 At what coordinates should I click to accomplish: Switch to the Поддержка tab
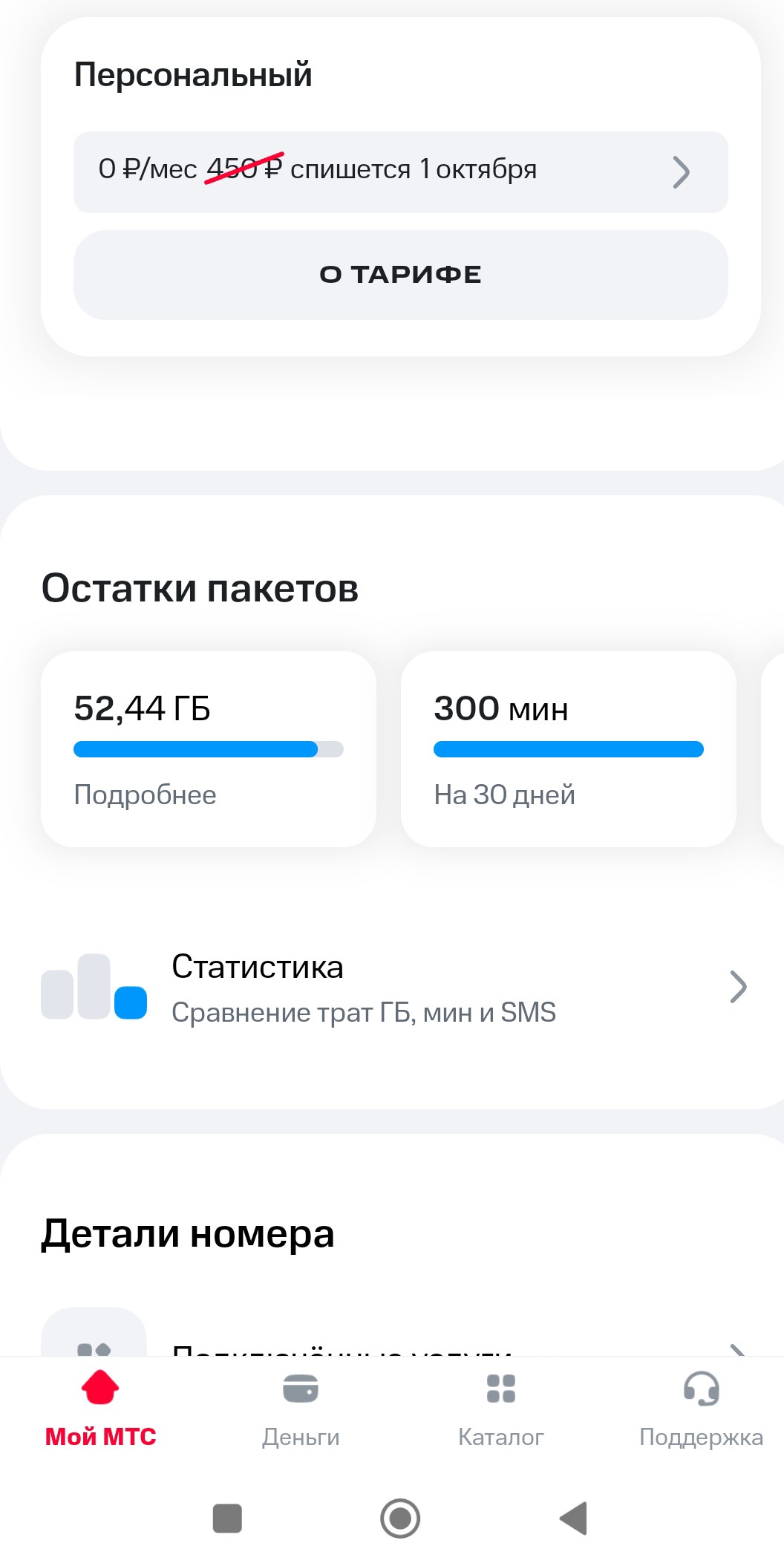(701, 1408)
